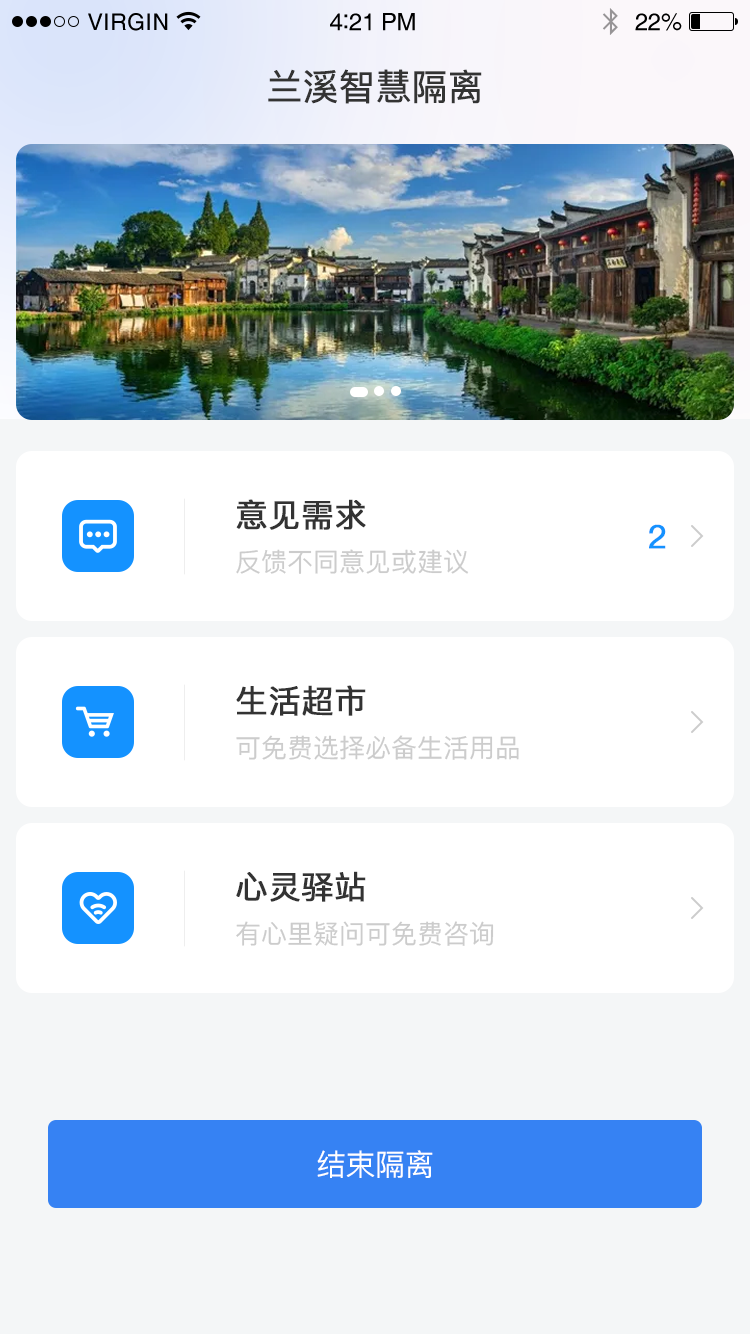750x1334 pixels.
Task: Expand 心灵驿站 with its chevron arrow
Action: (x=696, y=908)
